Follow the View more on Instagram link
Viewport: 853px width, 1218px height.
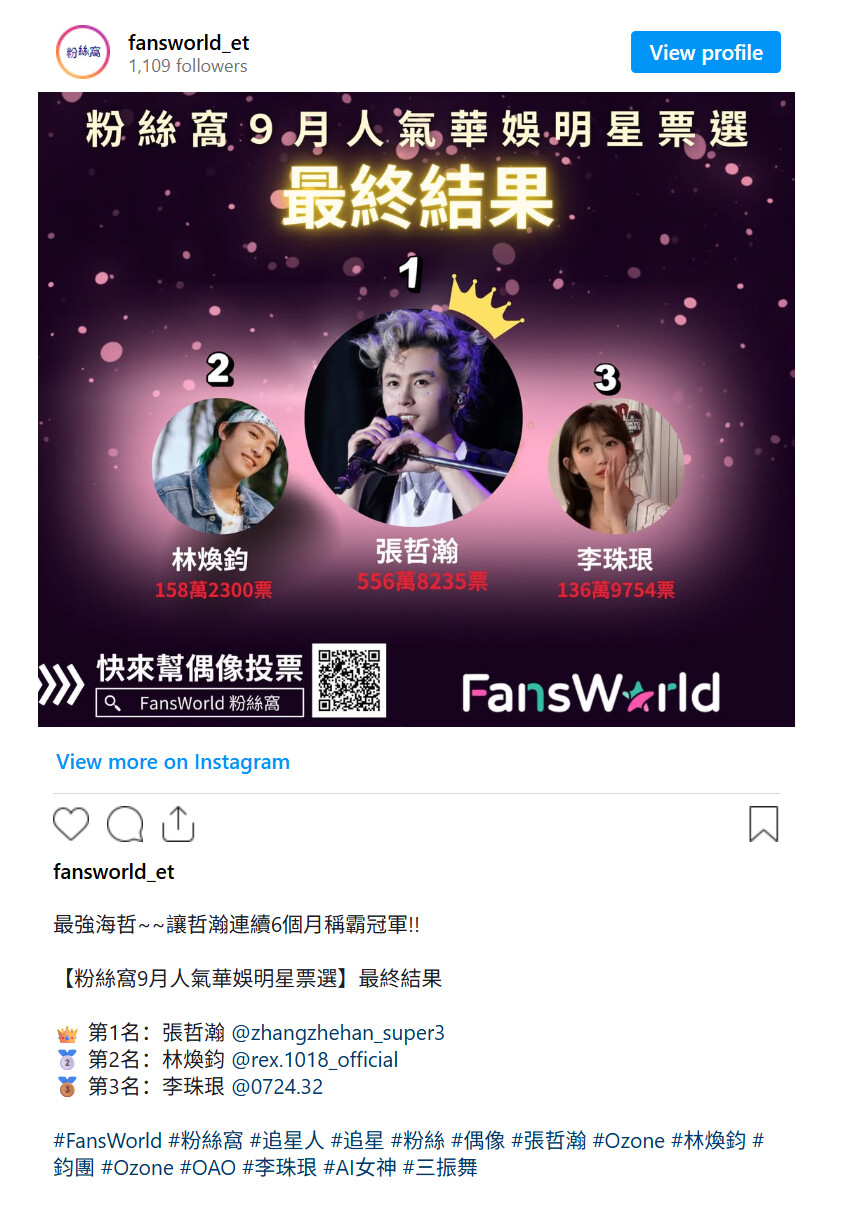pos(173,762)
